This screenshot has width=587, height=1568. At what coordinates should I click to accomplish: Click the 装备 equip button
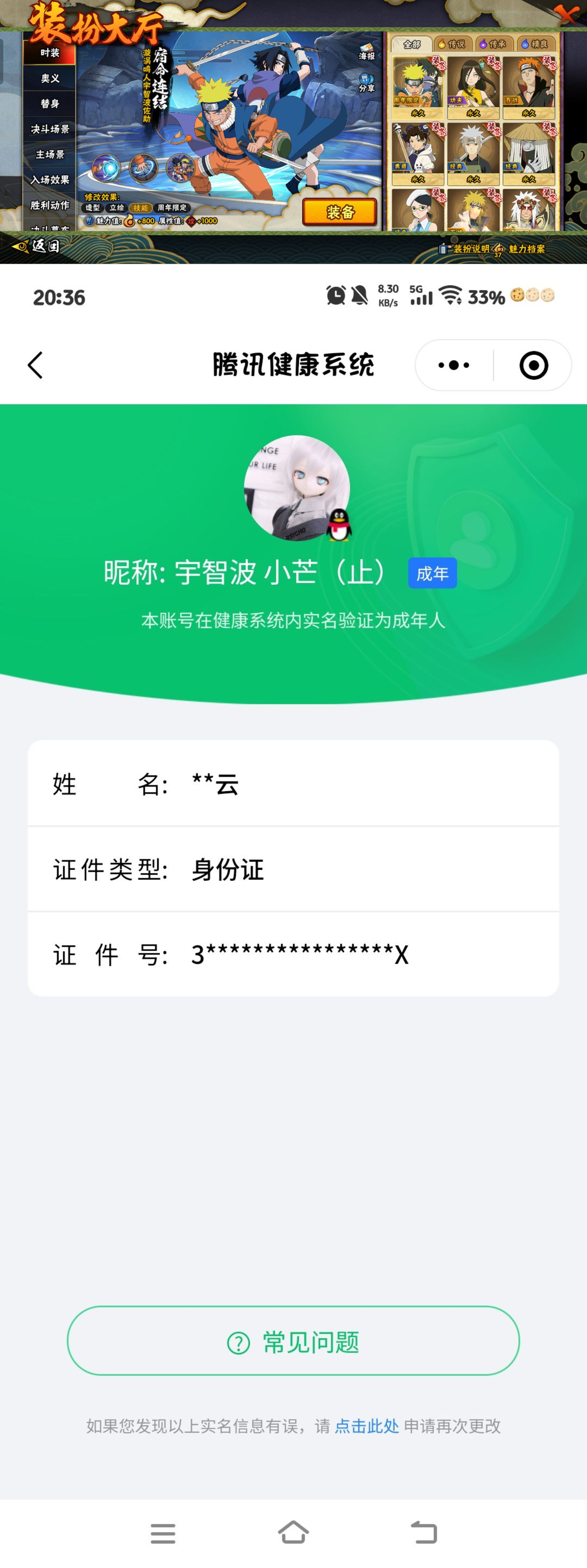(x=339, y=212)
